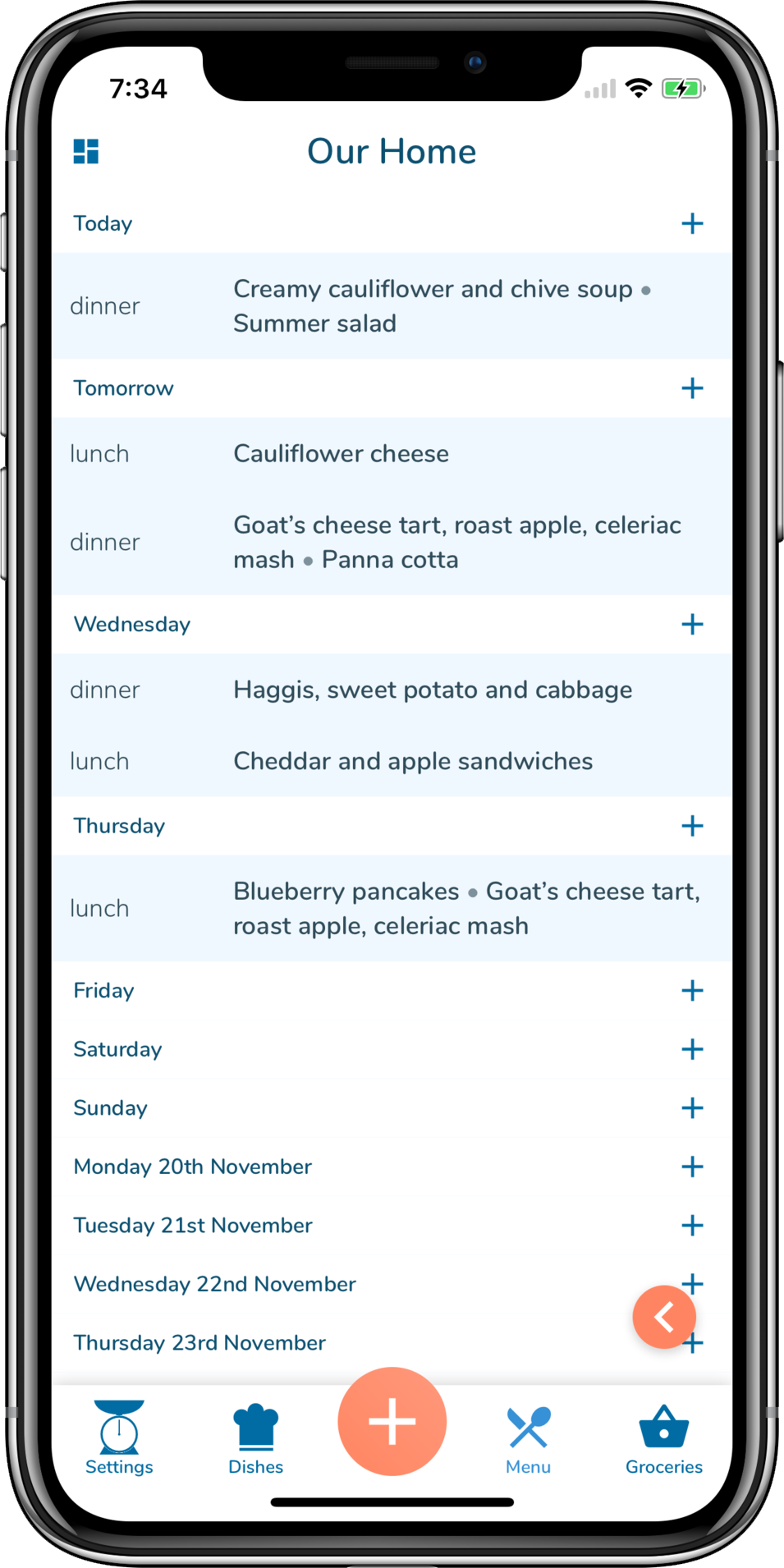
Task: Add meal on Monday 20th November
Action: pos(692,1167)
